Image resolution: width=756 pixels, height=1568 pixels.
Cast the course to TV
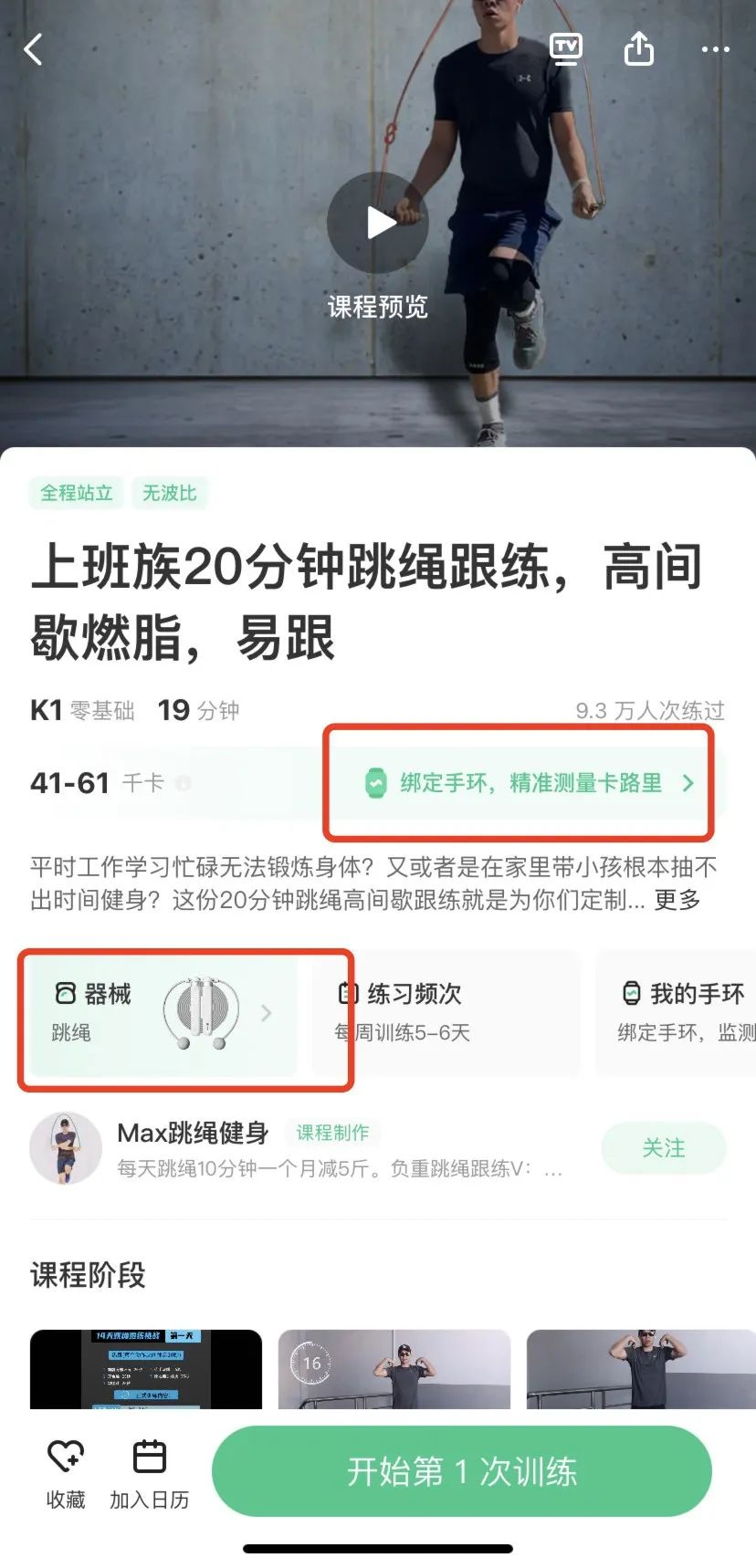tap(565, 48)
